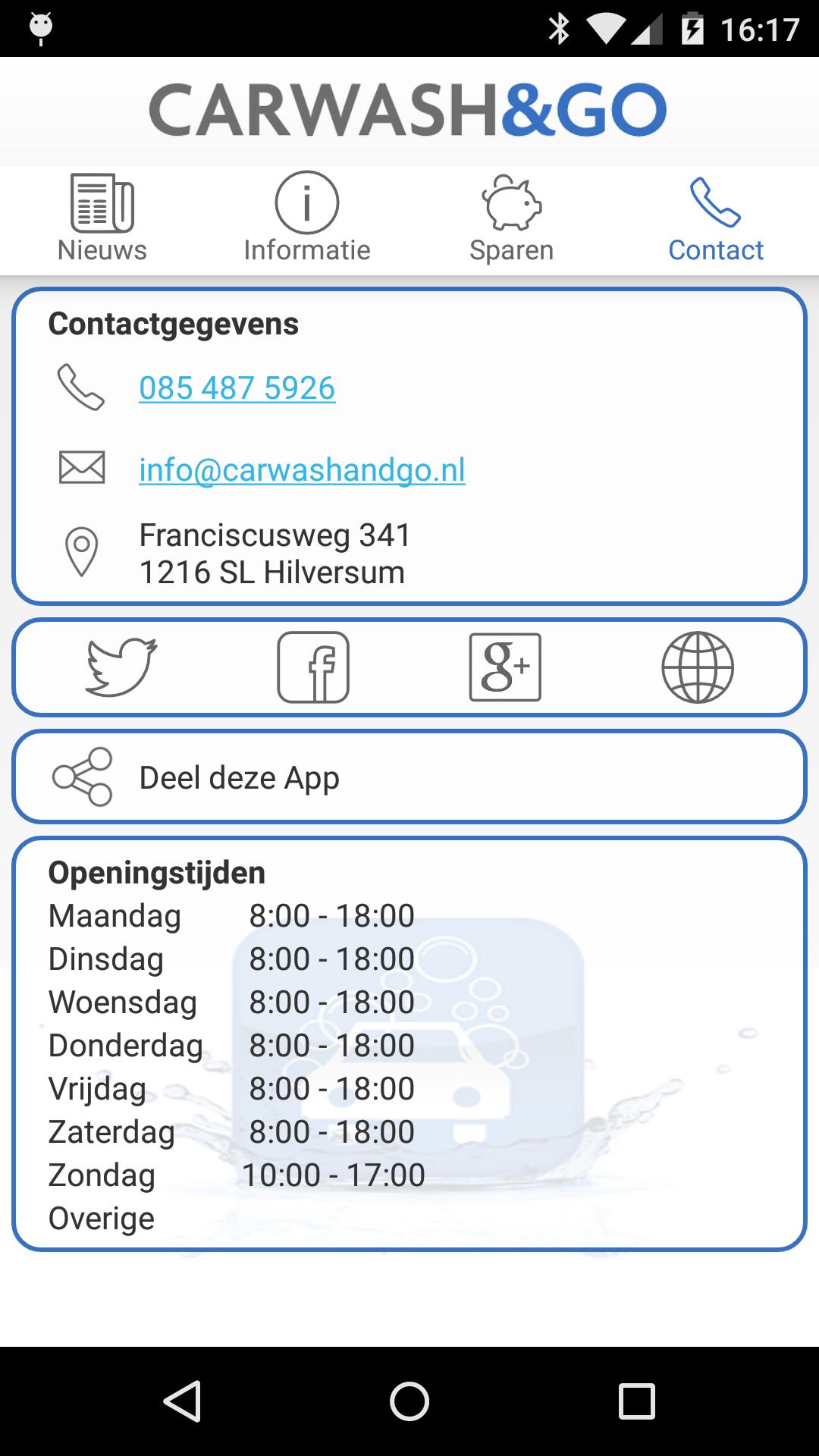Select the Contact tab

pyautogui.click(x=715, y=218)
